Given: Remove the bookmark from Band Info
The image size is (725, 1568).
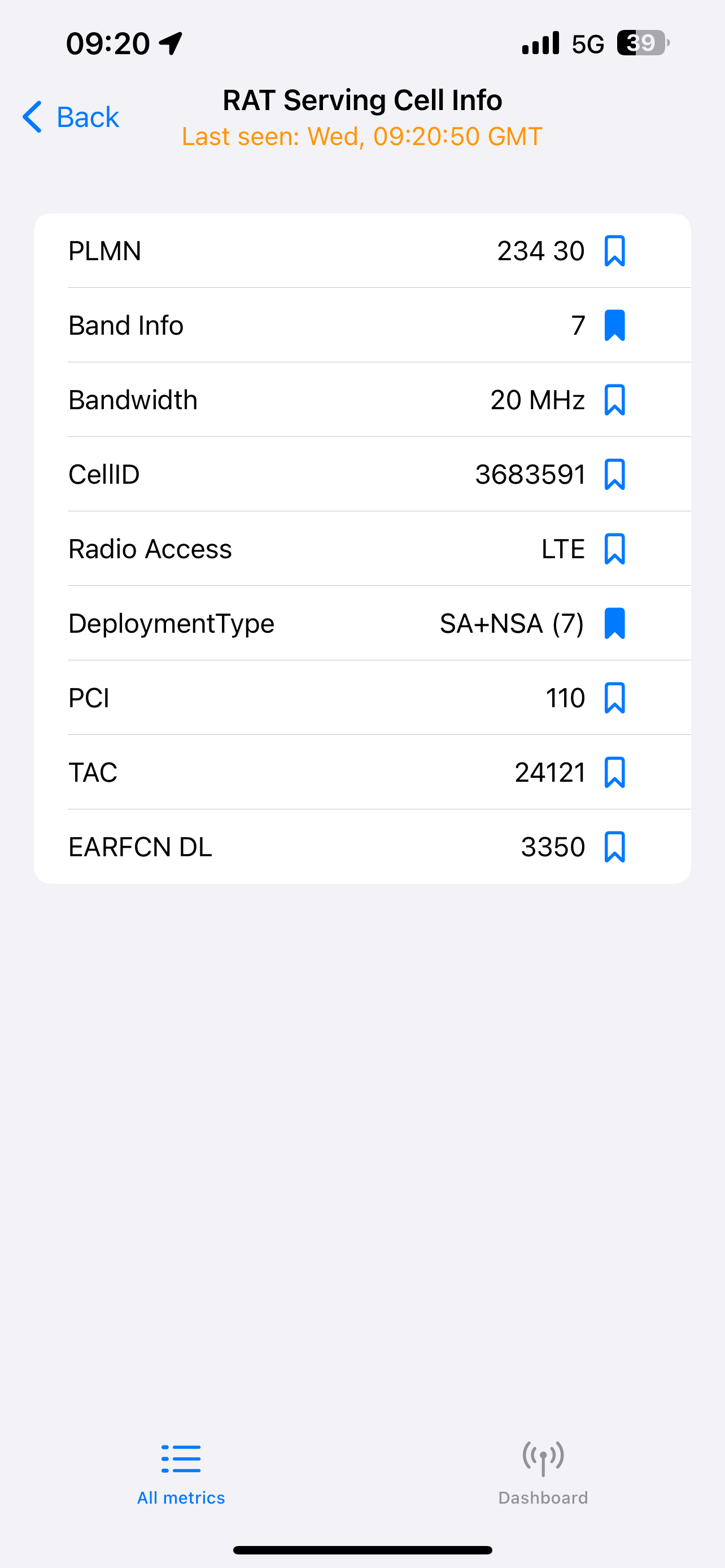Looking at the screenshot, I should coord(614,326).
